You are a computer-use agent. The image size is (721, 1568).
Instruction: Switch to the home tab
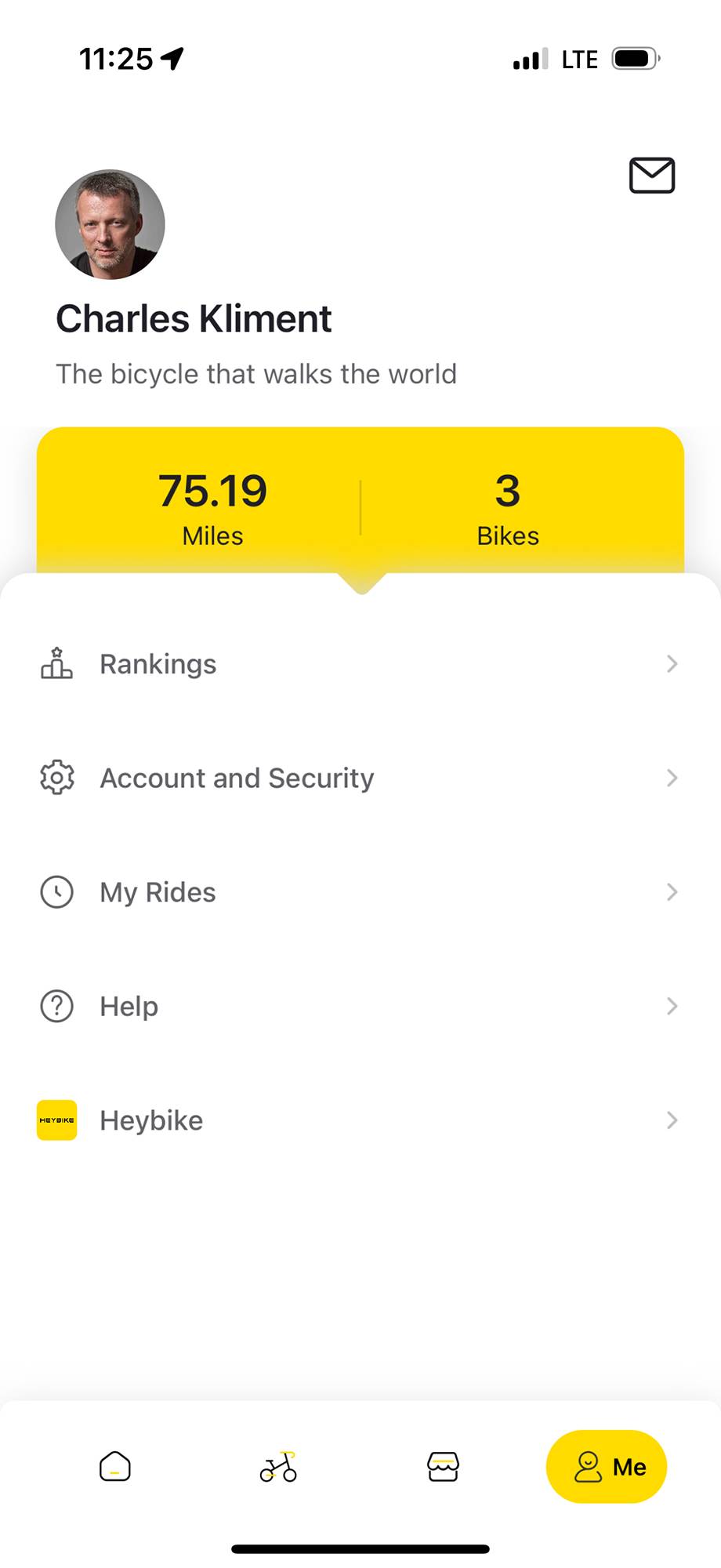point(115,1466)
